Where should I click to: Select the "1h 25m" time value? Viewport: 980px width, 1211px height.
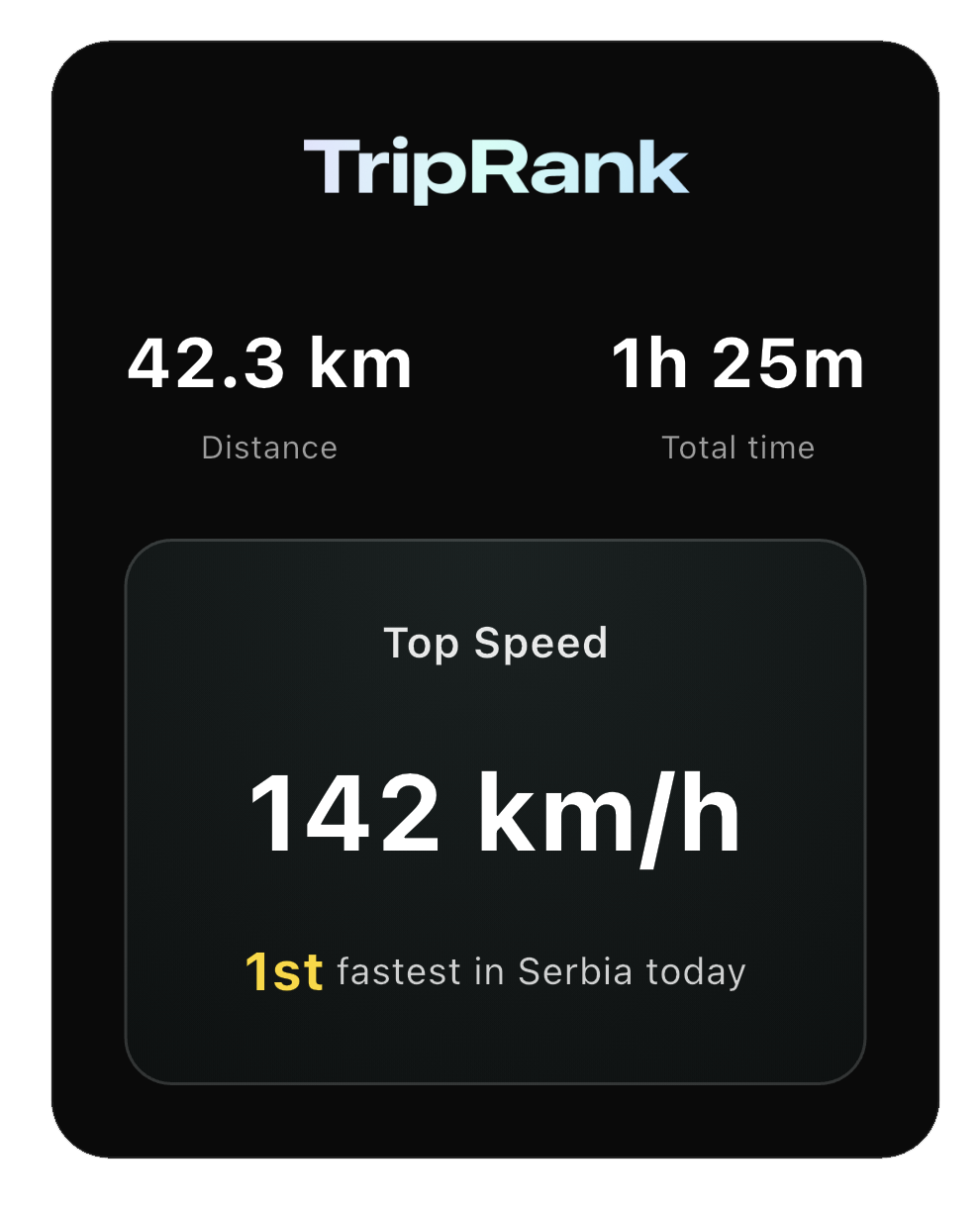[736, 361]
